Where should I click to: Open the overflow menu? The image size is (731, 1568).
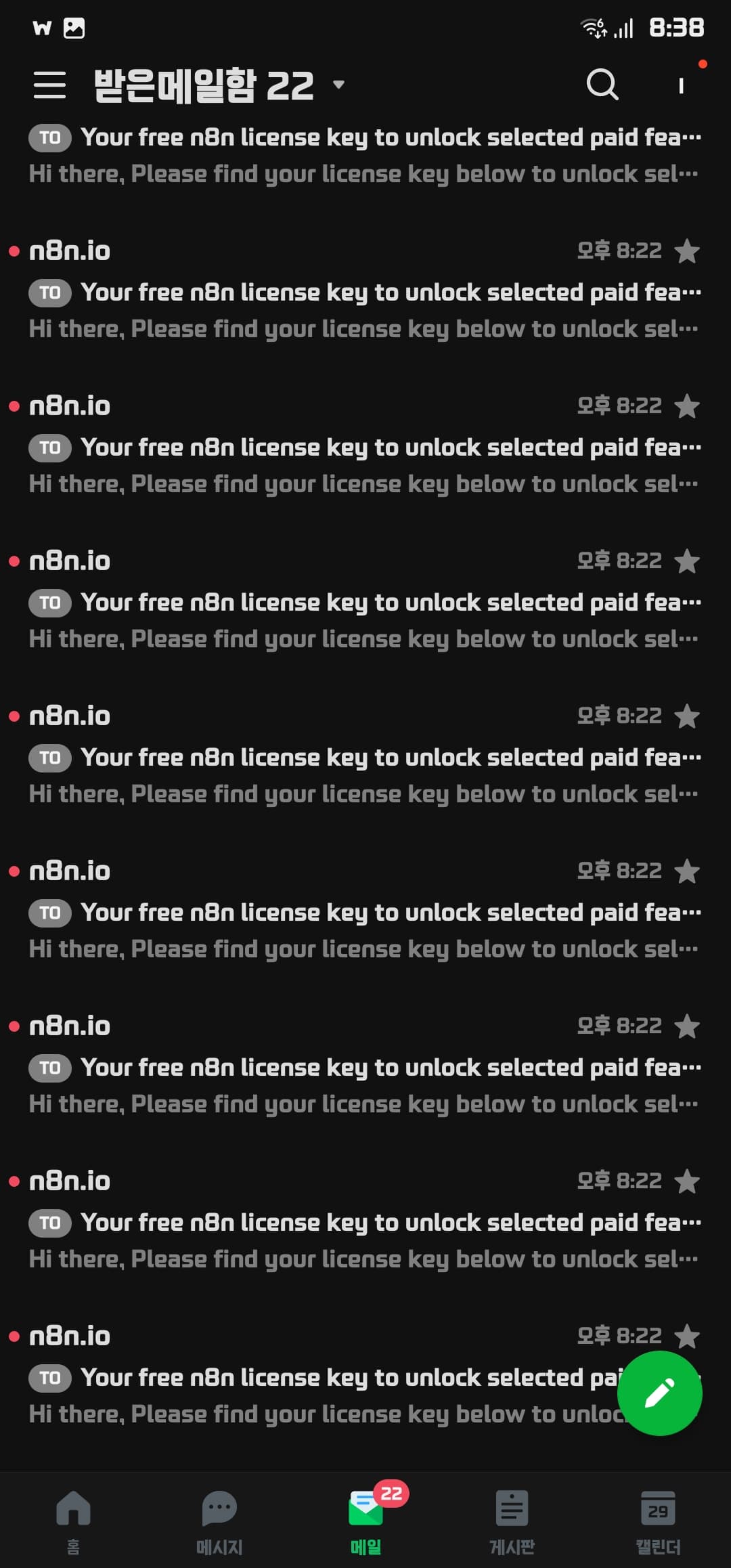tap(681, 85)
